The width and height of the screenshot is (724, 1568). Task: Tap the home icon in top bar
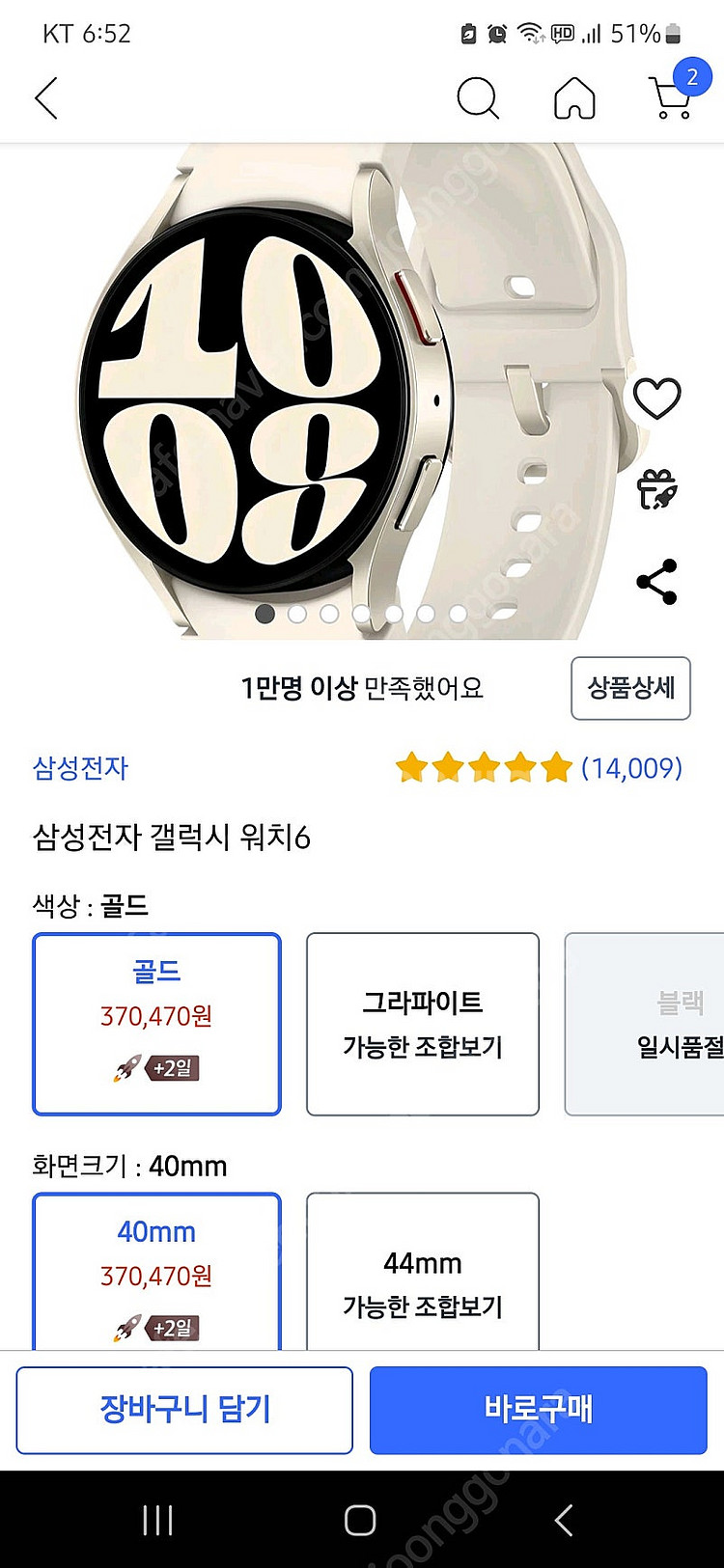pyautogui.click(x=576, y=98)
